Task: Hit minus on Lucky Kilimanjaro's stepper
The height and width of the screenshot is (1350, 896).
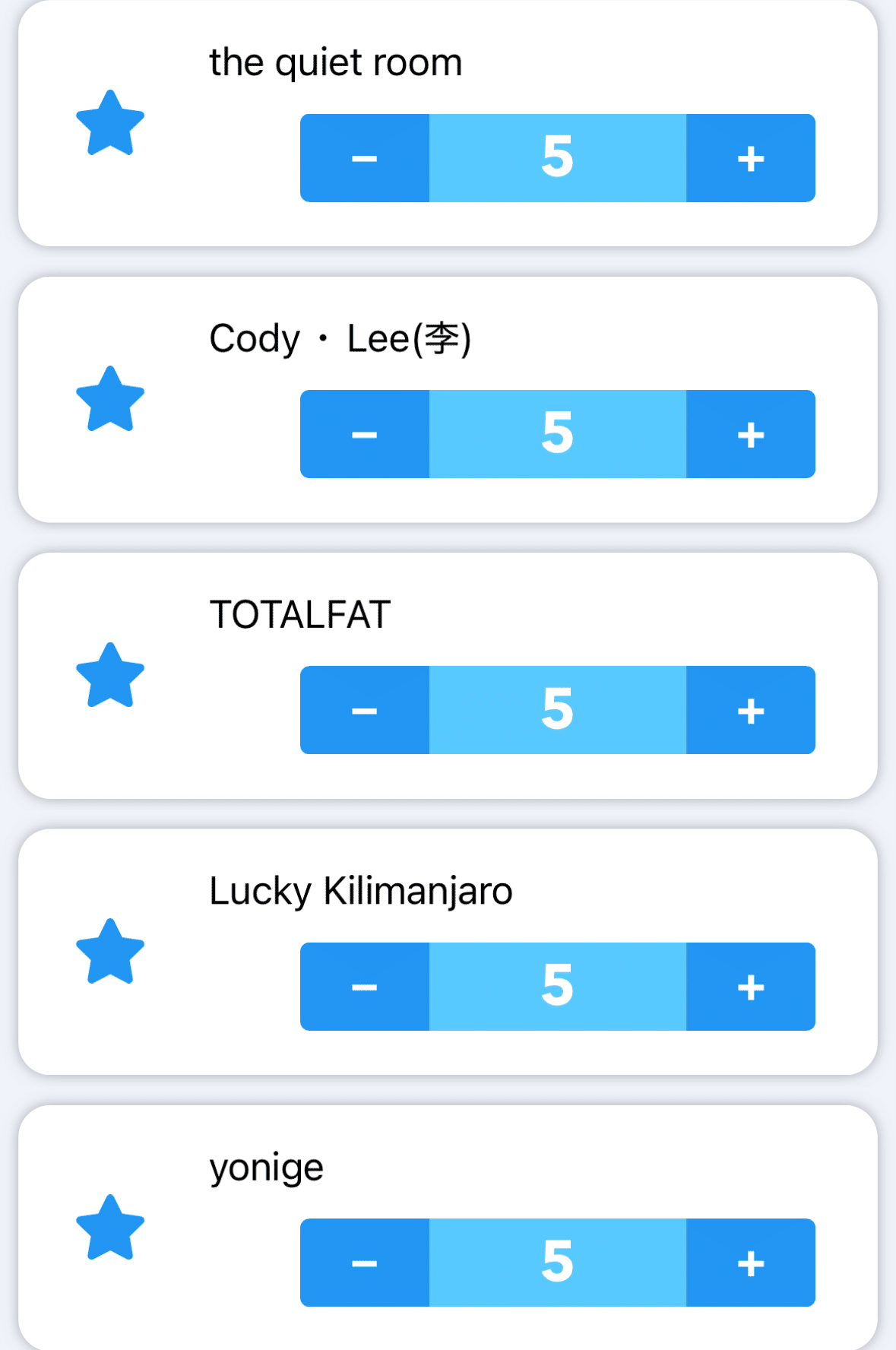Action: point(365,987)
